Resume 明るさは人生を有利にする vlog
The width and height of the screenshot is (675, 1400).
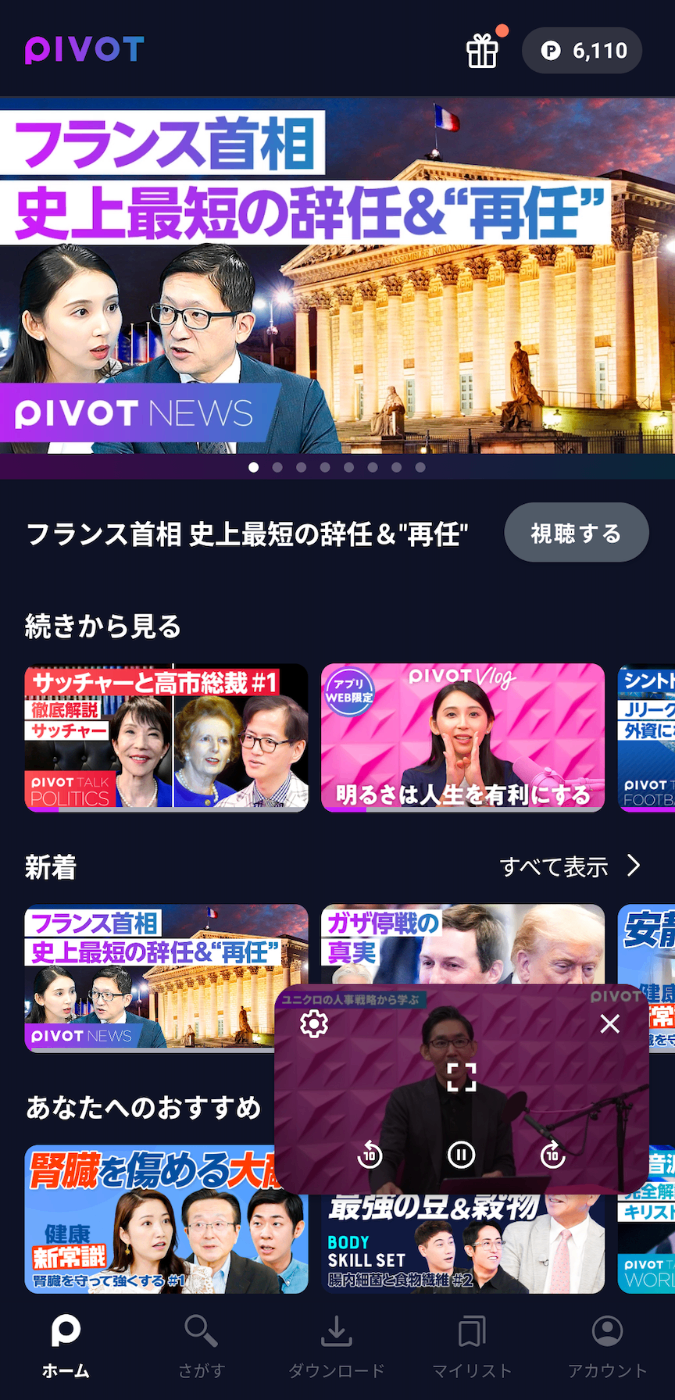(462, 737)
